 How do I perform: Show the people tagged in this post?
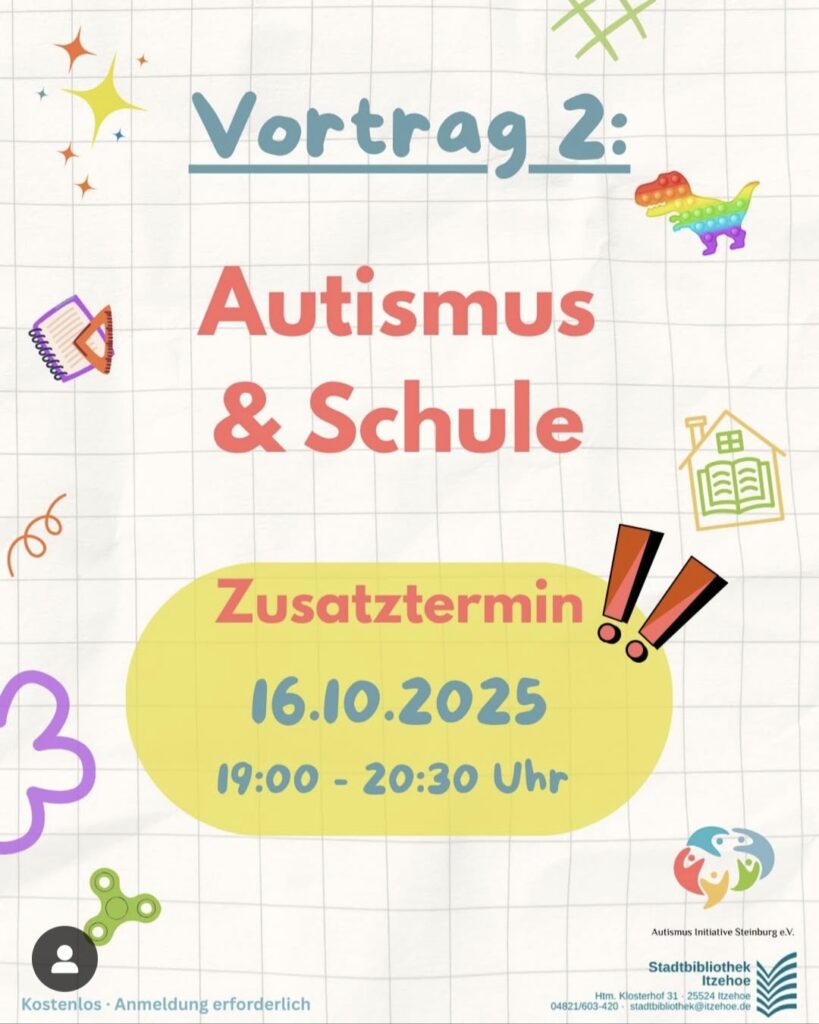coord(65,958)
